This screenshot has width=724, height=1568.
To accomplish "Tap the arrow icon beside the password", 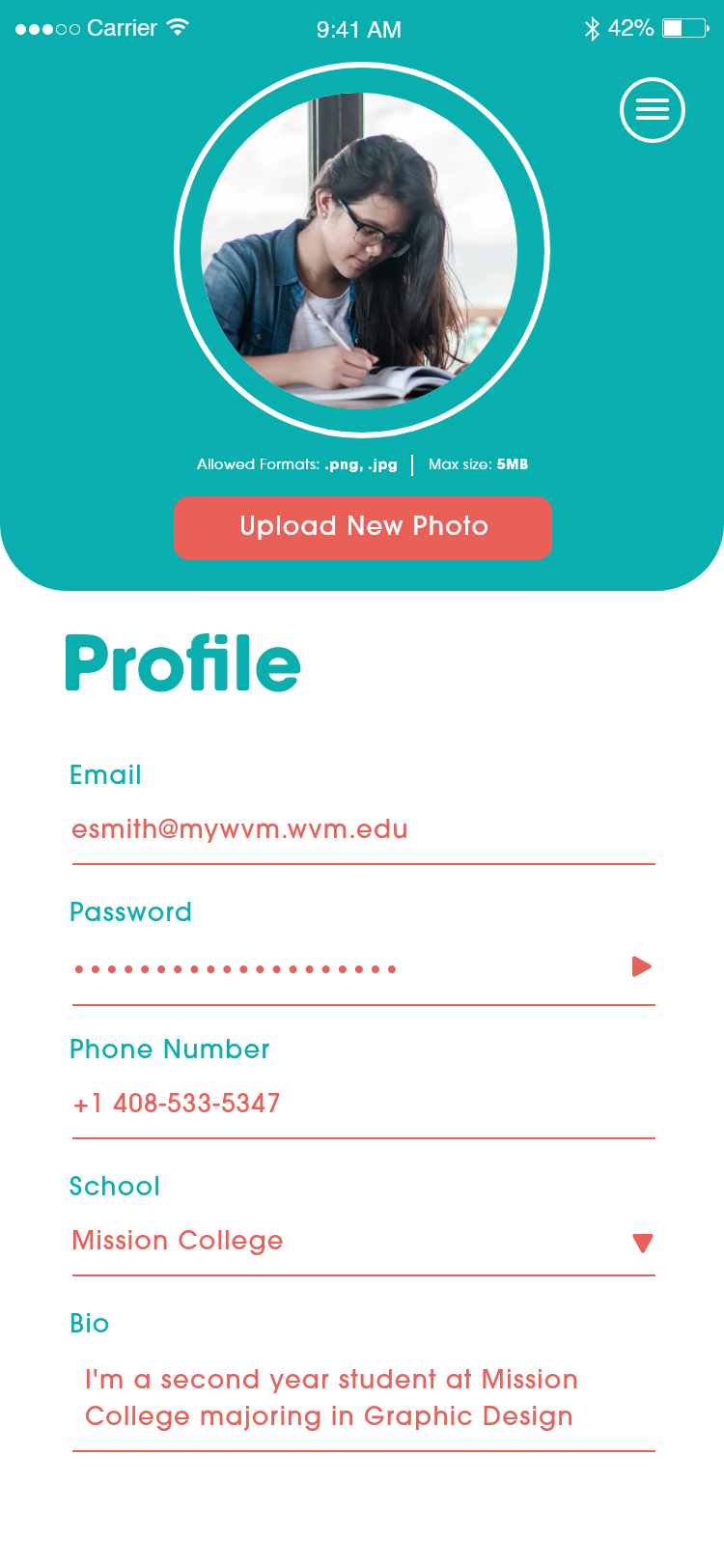I will [642, 966].
